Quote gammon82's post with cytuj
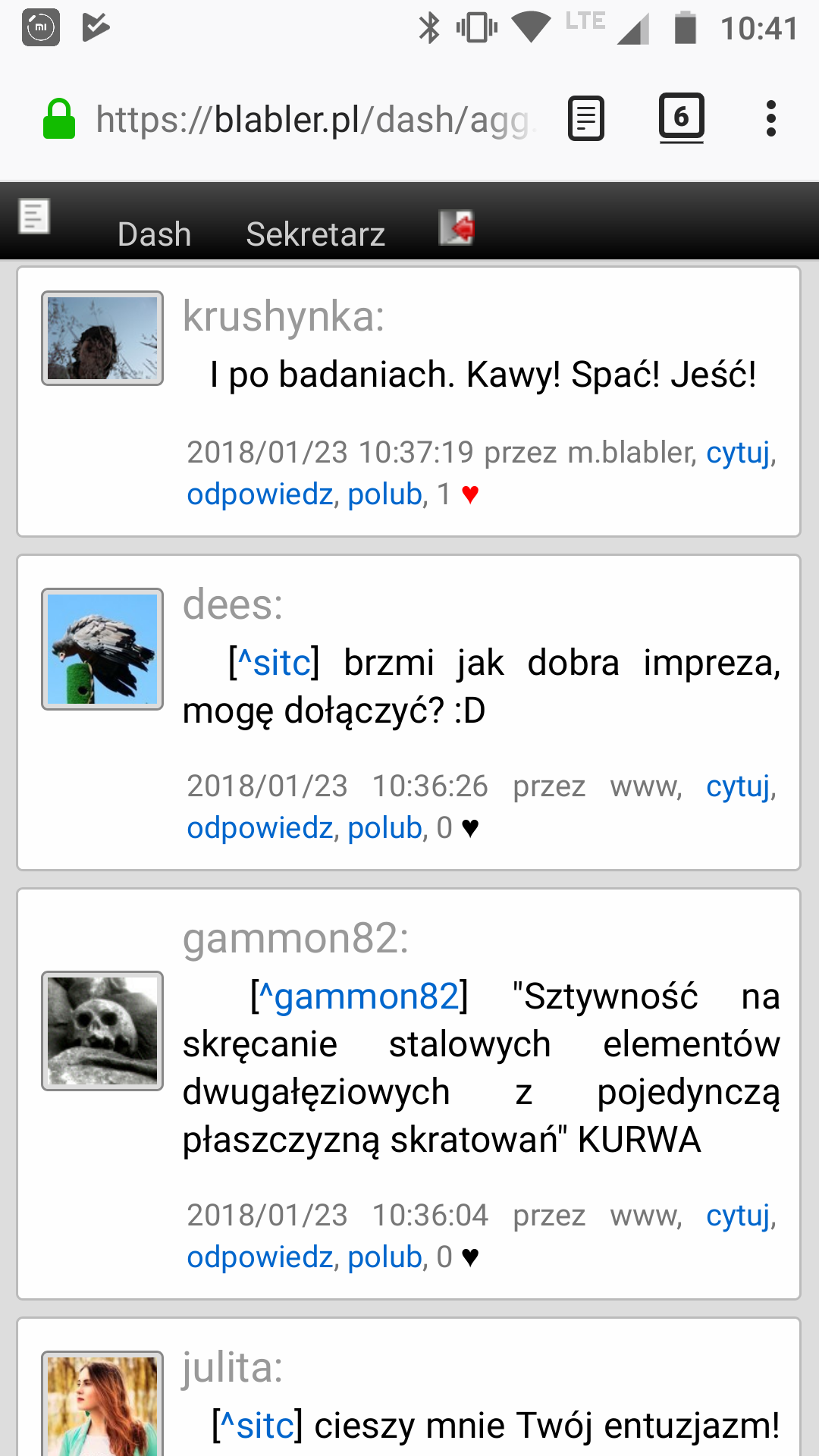 (739, 1216)
